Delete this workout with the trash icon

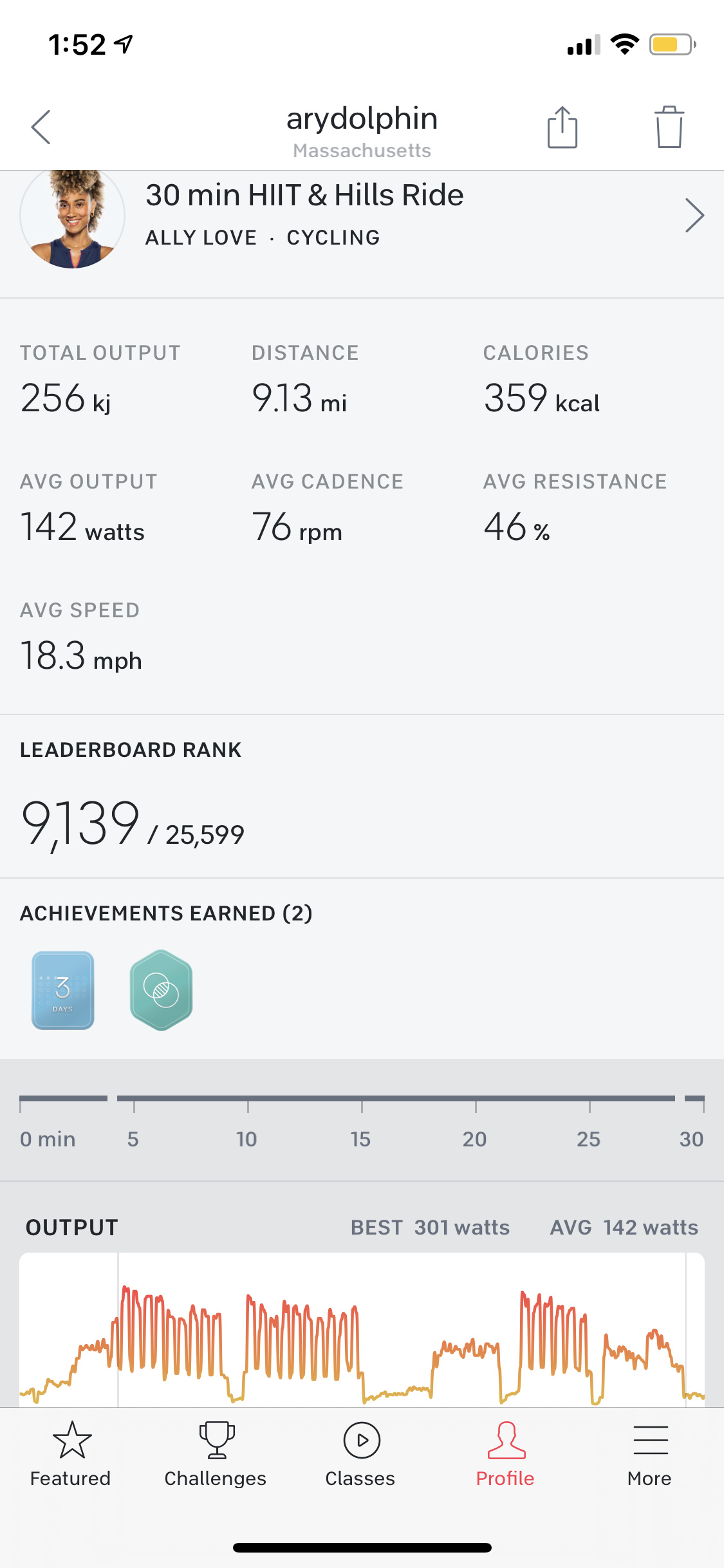click(x=669, y=127)
